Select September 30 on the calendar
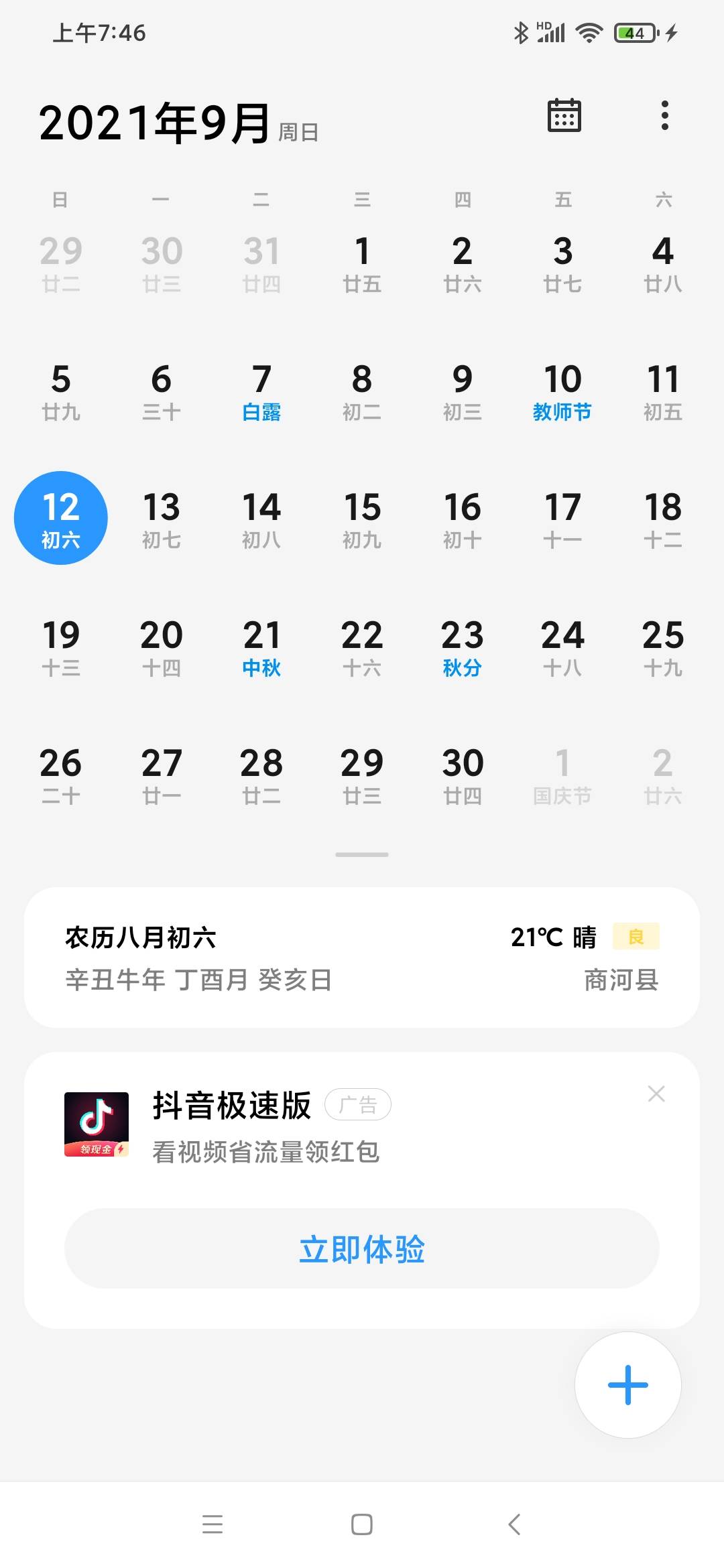This screenshot has height=1568, width=724. (462, 776)
